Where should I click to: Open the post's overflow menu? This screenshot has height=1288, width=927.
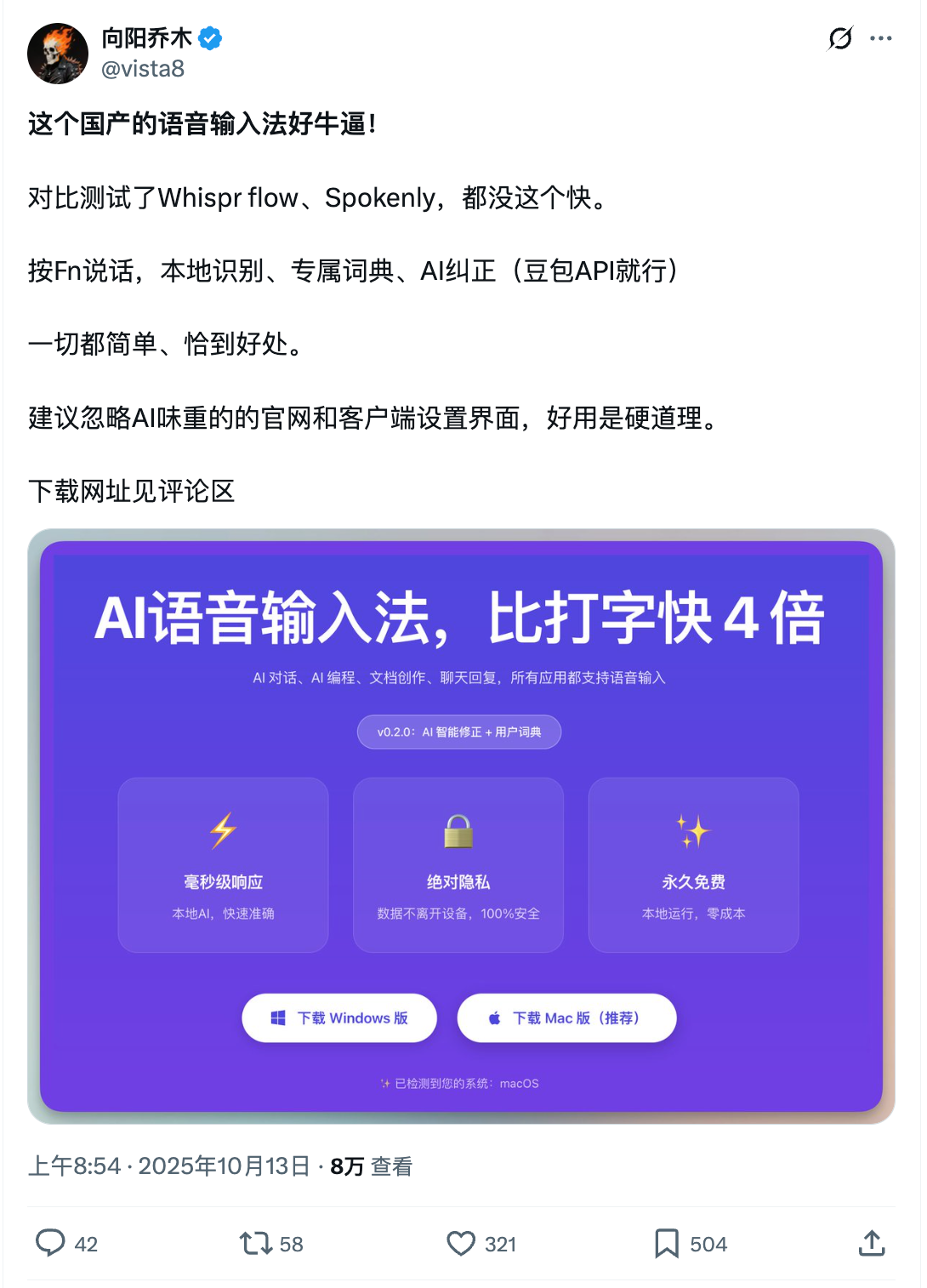point(881,38)
